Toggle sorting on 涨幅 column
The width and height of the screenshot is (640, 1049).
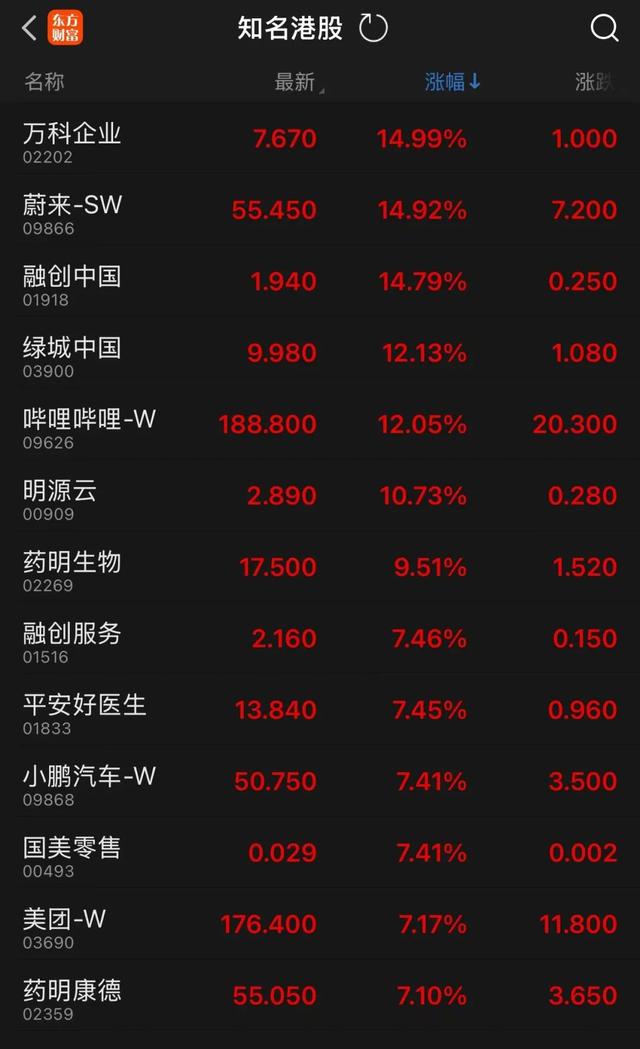[x=452, y=82]
